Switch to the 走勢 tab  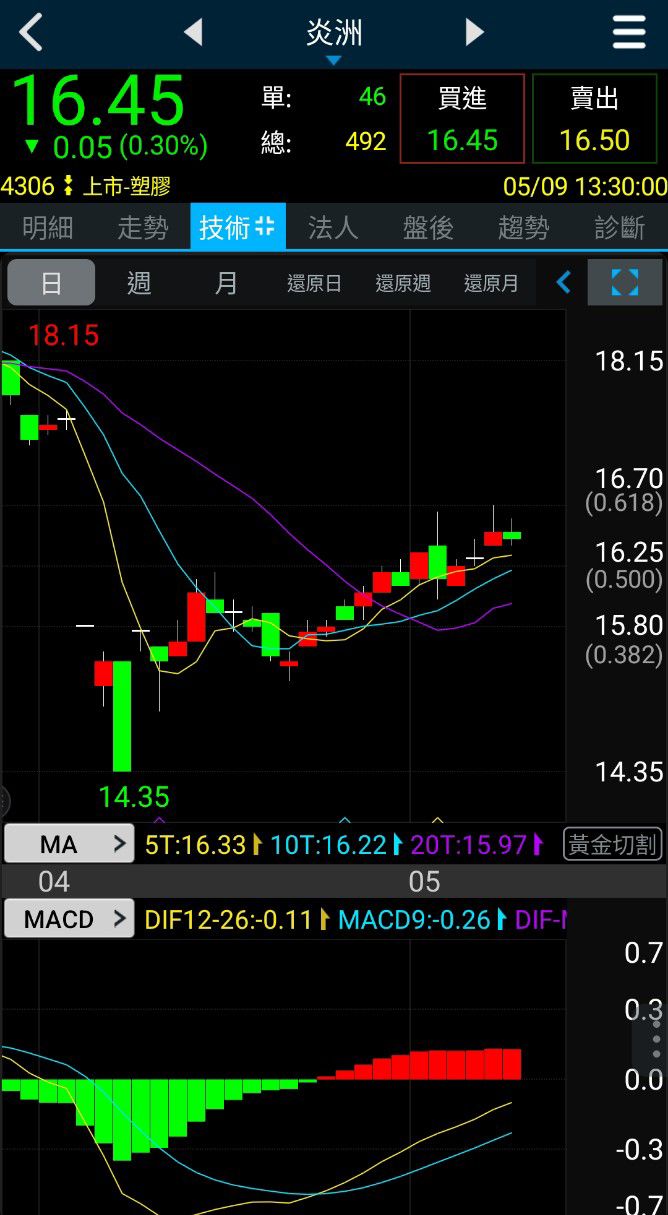[x=142, y=228]
